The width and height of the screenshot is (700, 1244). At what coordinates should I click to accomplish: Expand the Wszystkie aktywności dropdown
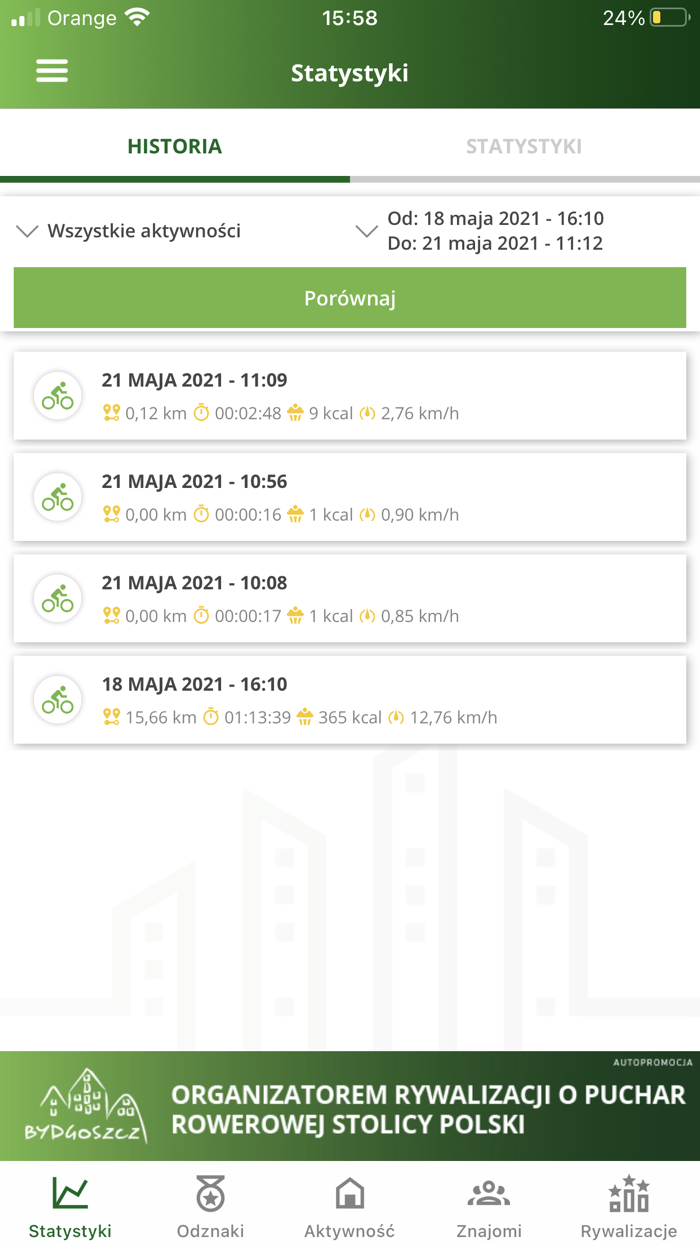tap(130, 231)
